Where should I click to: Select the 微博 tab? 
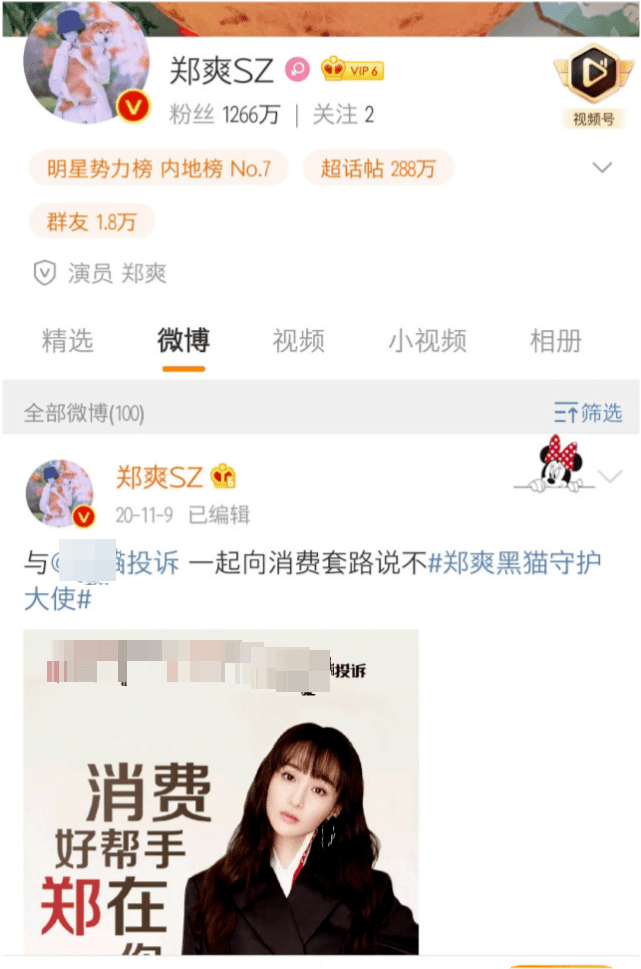tap(183, 342)
